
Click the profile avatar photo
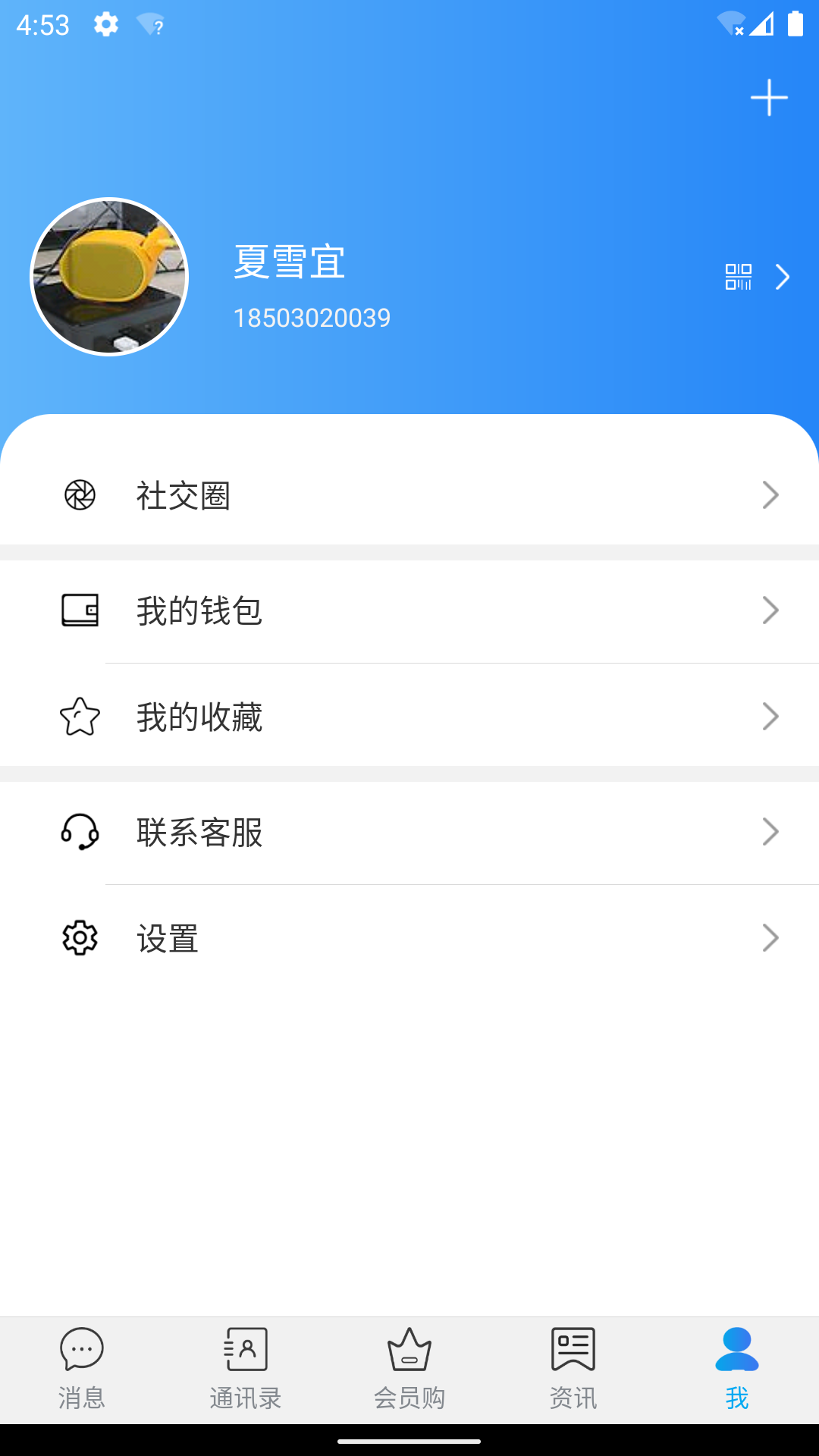[108, 276]
